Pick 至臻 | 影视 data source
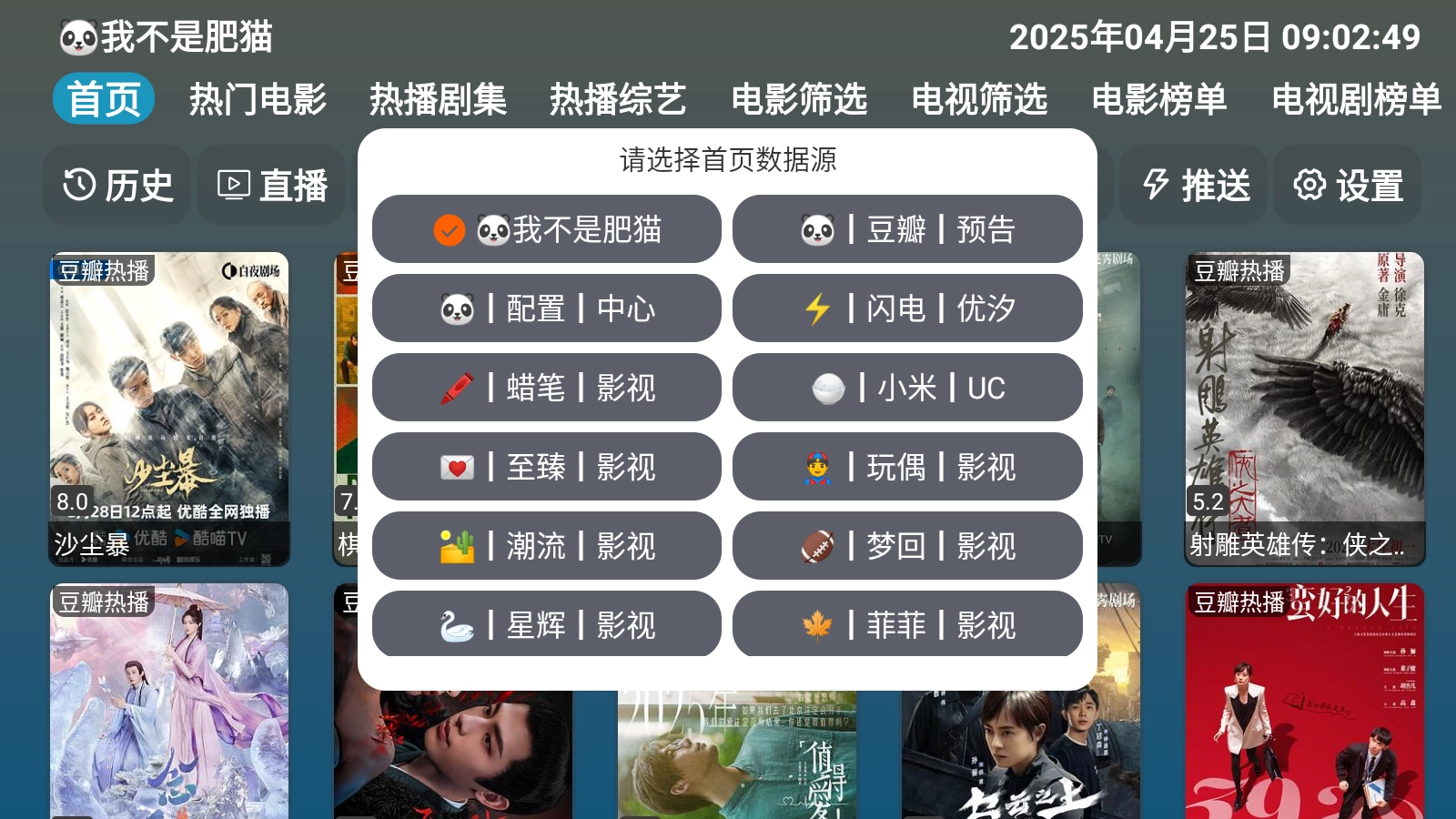Viewport: 1456px width, 819px height. click(546, 467)
